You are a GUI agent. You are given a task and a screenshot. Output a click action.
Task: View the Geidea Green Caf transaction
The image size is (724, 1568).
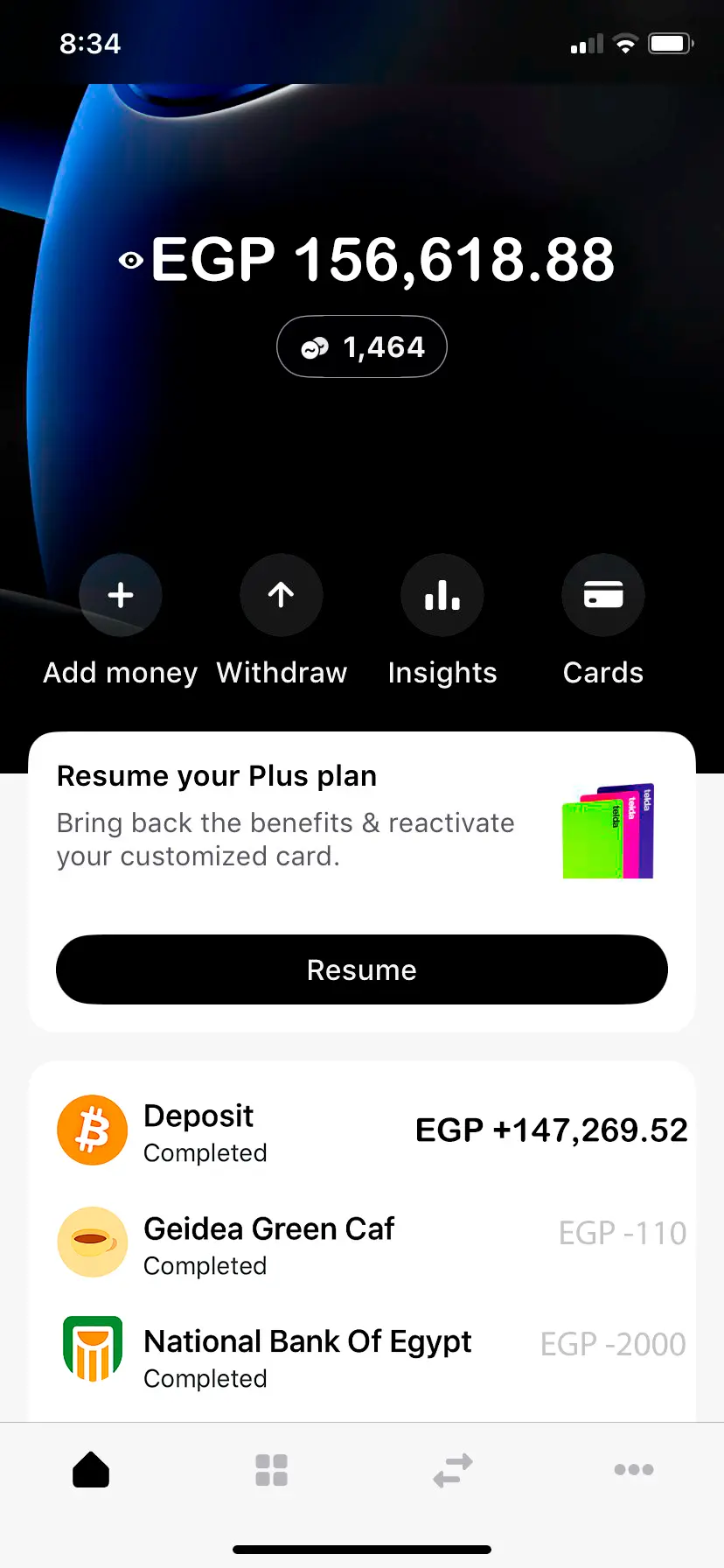tap(362, 1243)
